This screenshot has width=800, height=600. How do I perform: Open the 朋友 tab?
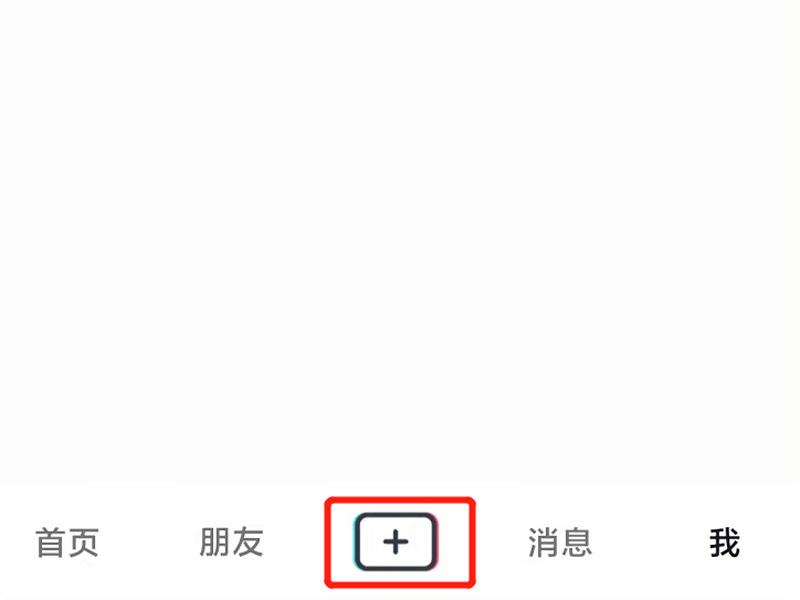(x=231, y=543)
